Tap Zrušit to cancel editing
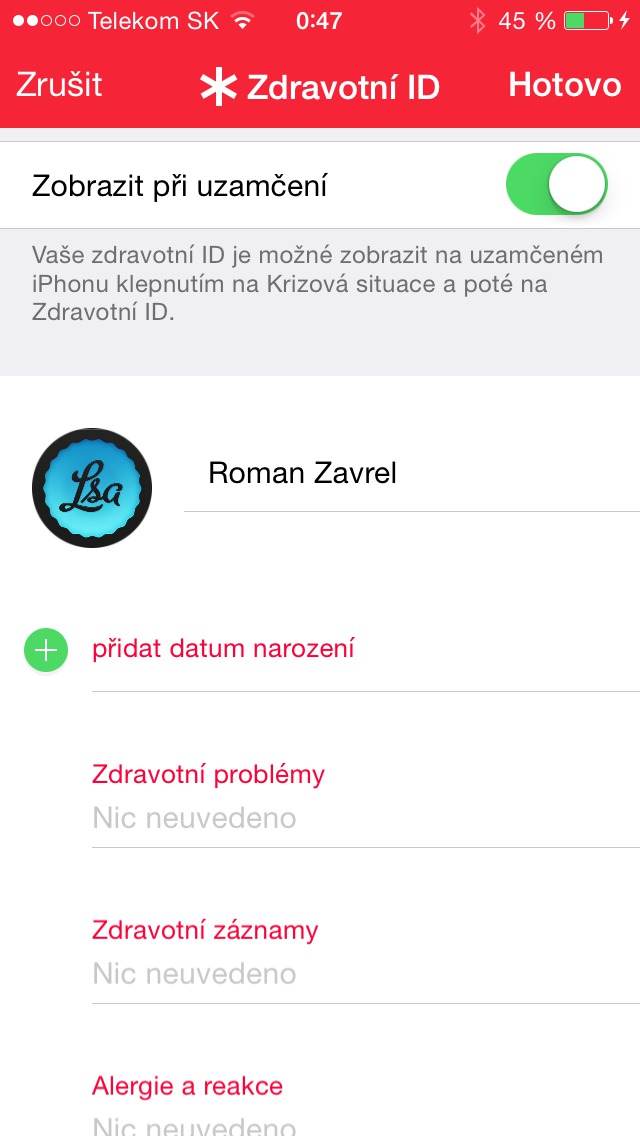Screen dimensions: 640x1136 click(59, 85)
